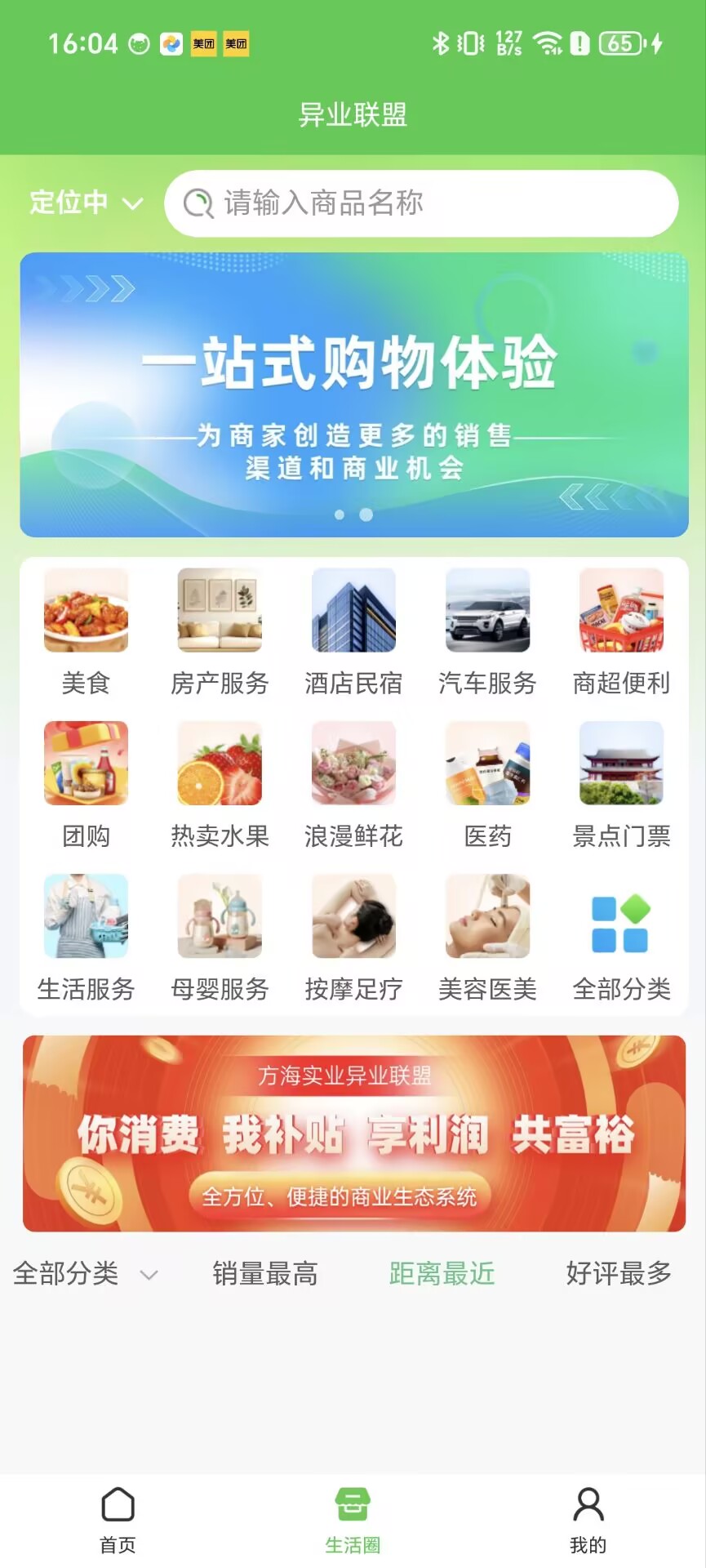Image resolution: width=706 pixels, height=1568 pixels.
Task: Select the 距离最近 sort option
Action: [442, 1272]
